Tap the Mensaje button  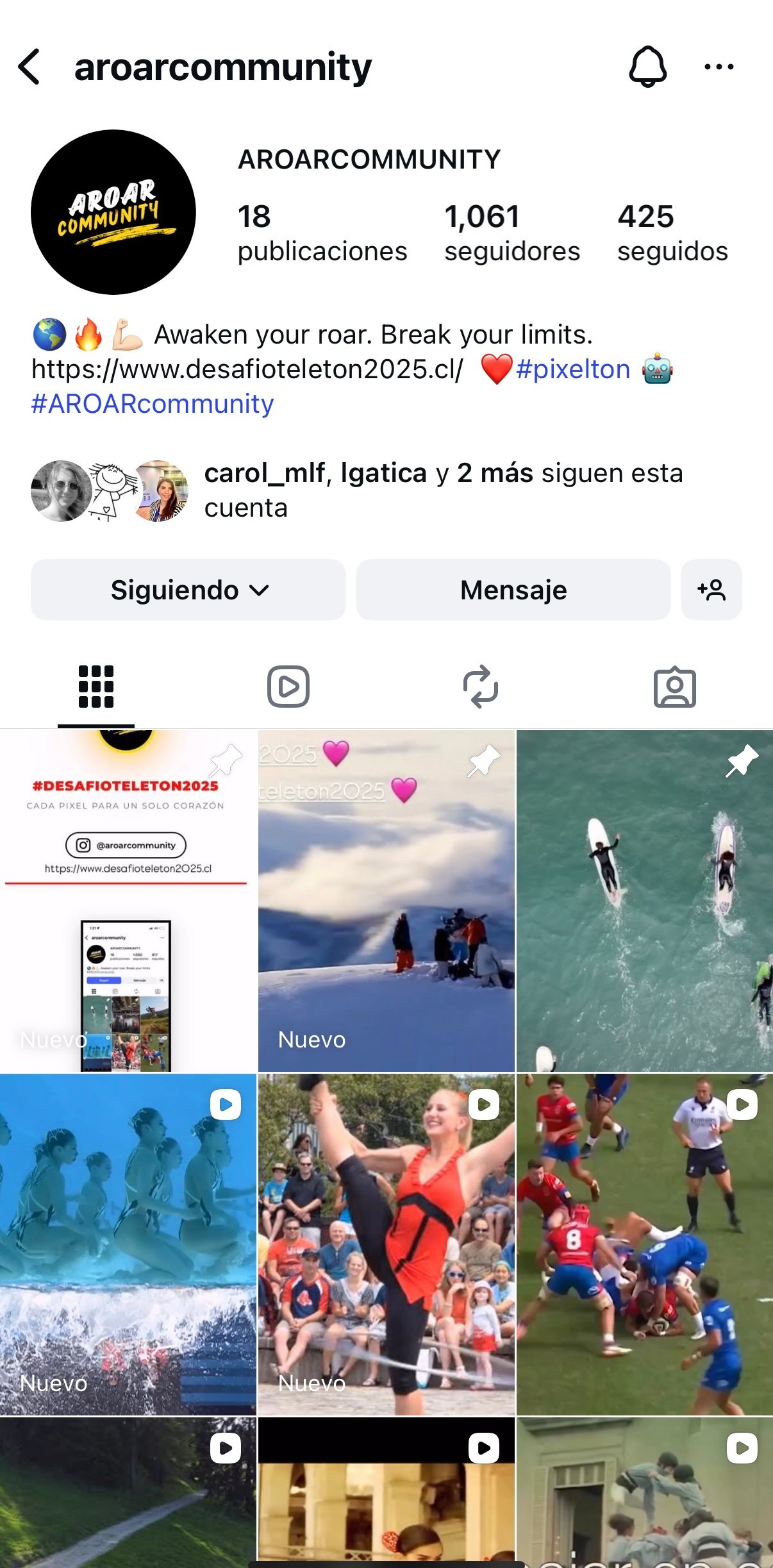click(513, 590)
